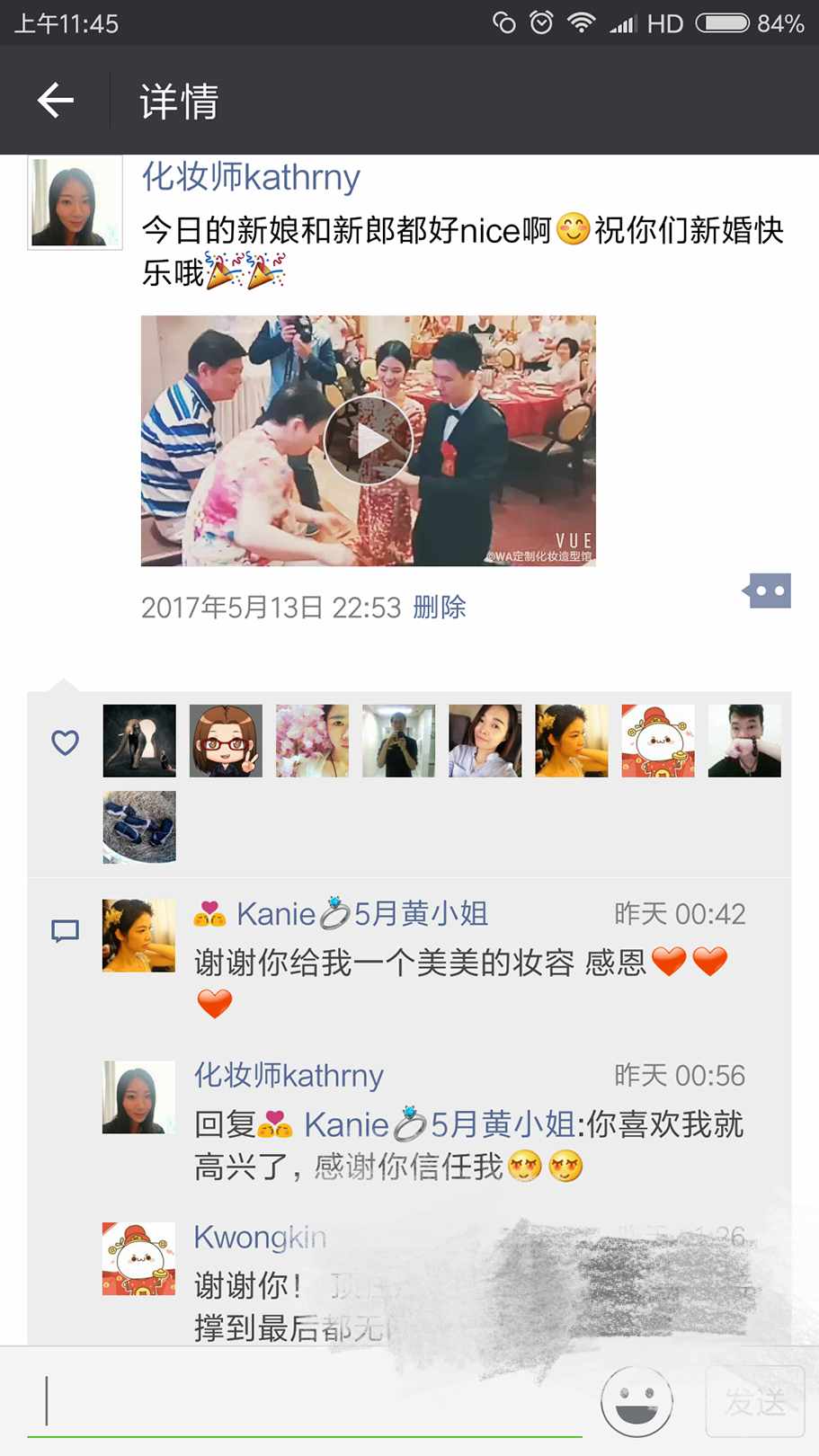The image size is (819, 1456).
Task: Open the emoji picker smiley
Action: pos(637,1401)
